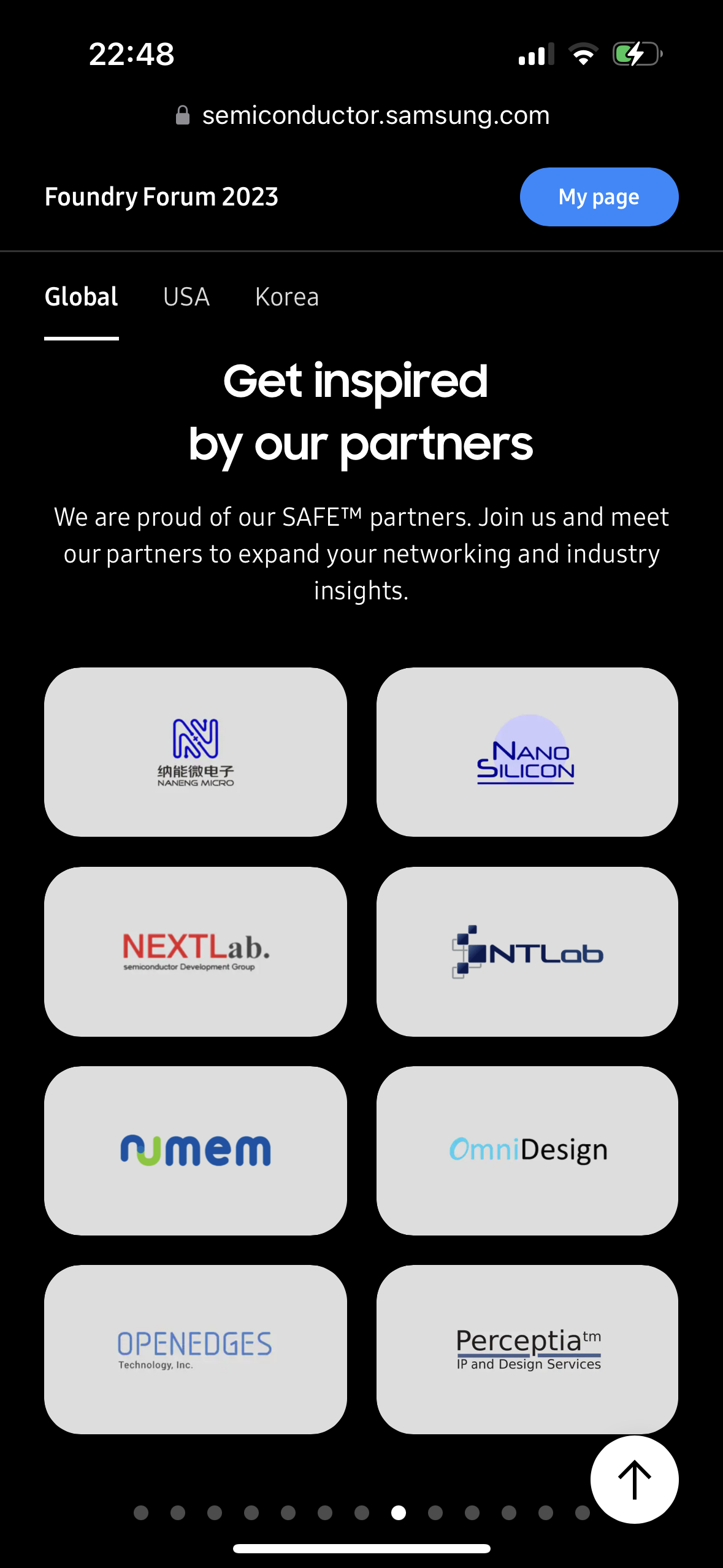Tap the scroll-to-top arrow button
The image size is (723, 1568).
[635, 1480]
